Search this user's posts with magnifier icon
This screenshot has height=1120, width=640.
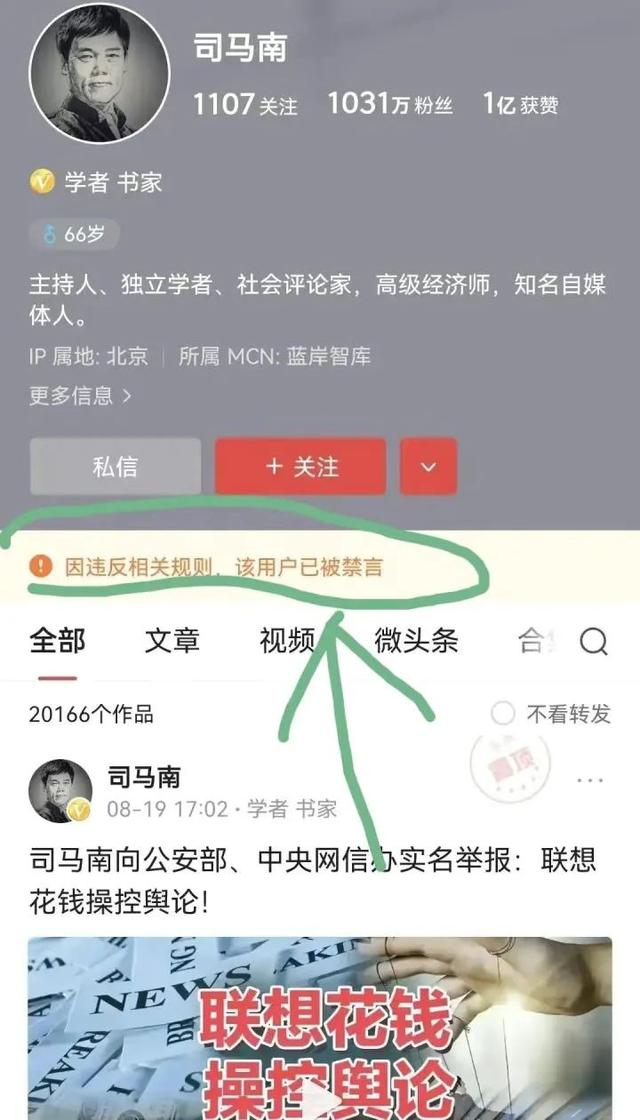[x=594, y=641]
